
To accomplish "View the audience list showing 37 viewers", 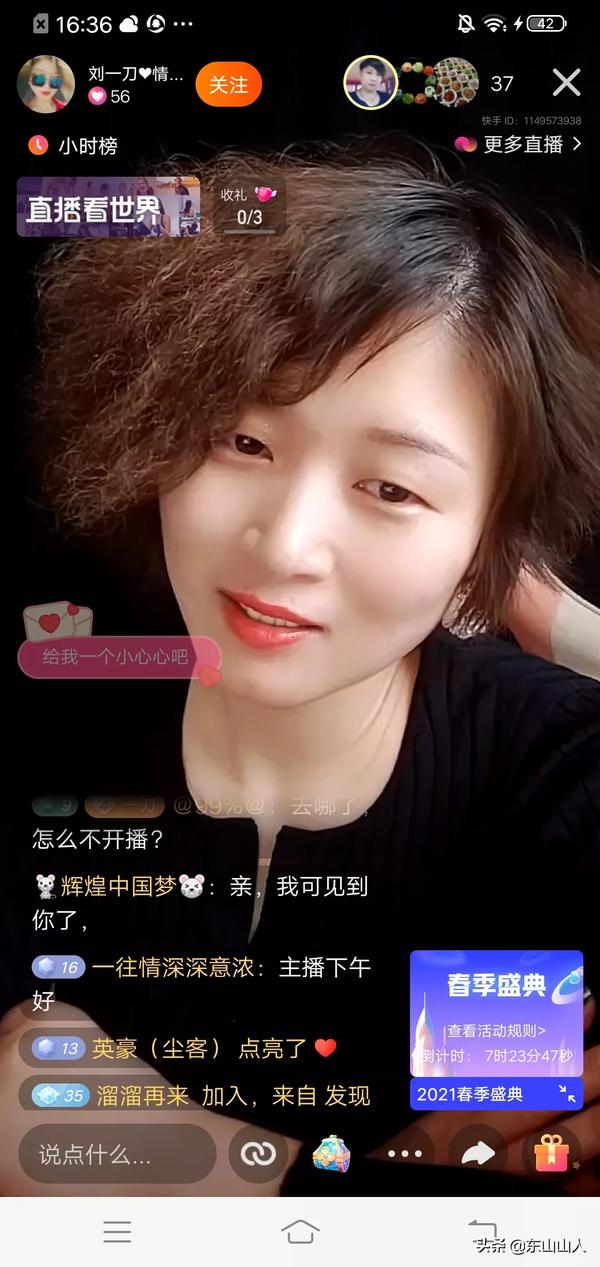I will [x=502, y=84].
